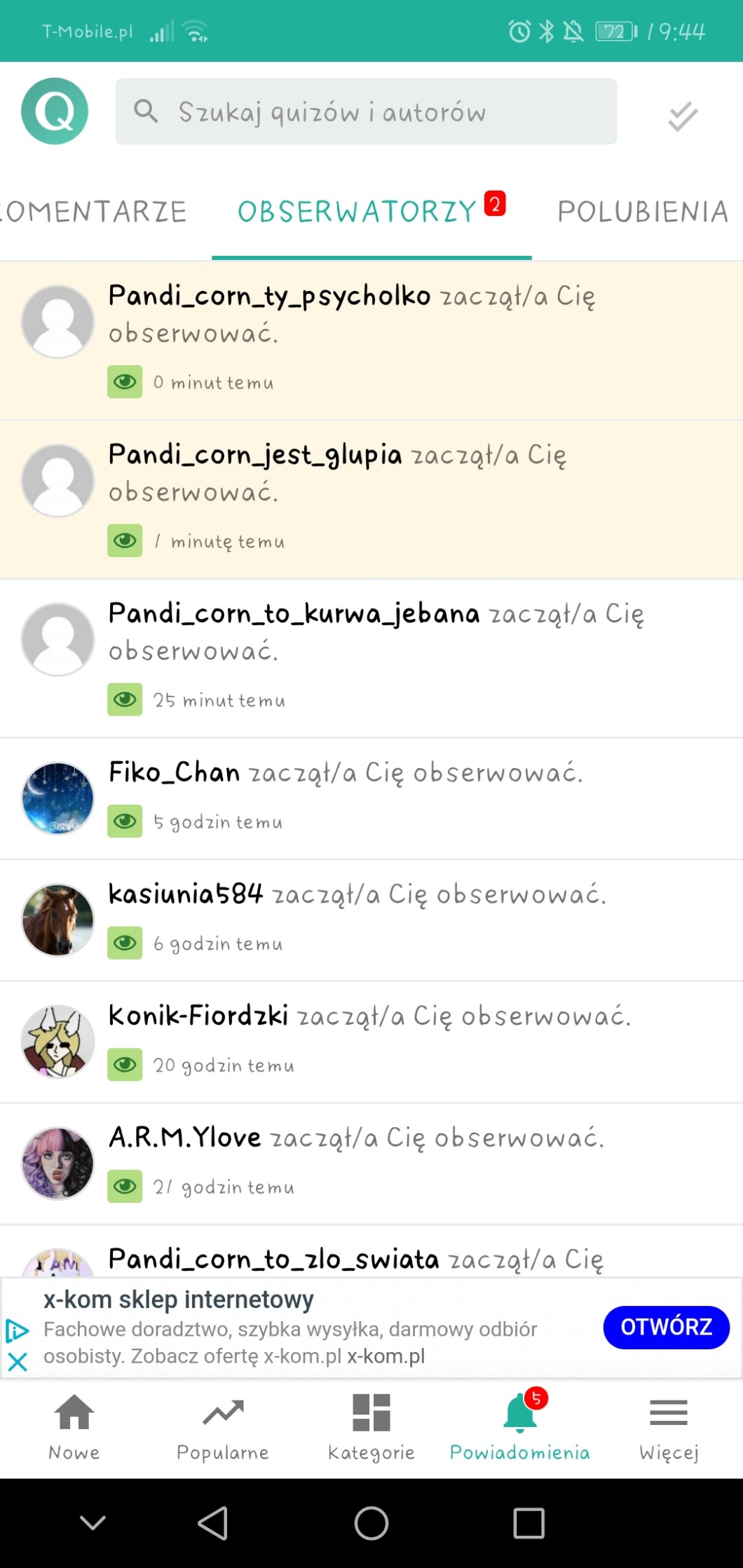The height and width of the screenshot is (1568, 743).
Task: Tap the Q logo icon
Action: (x=55, y=111)
